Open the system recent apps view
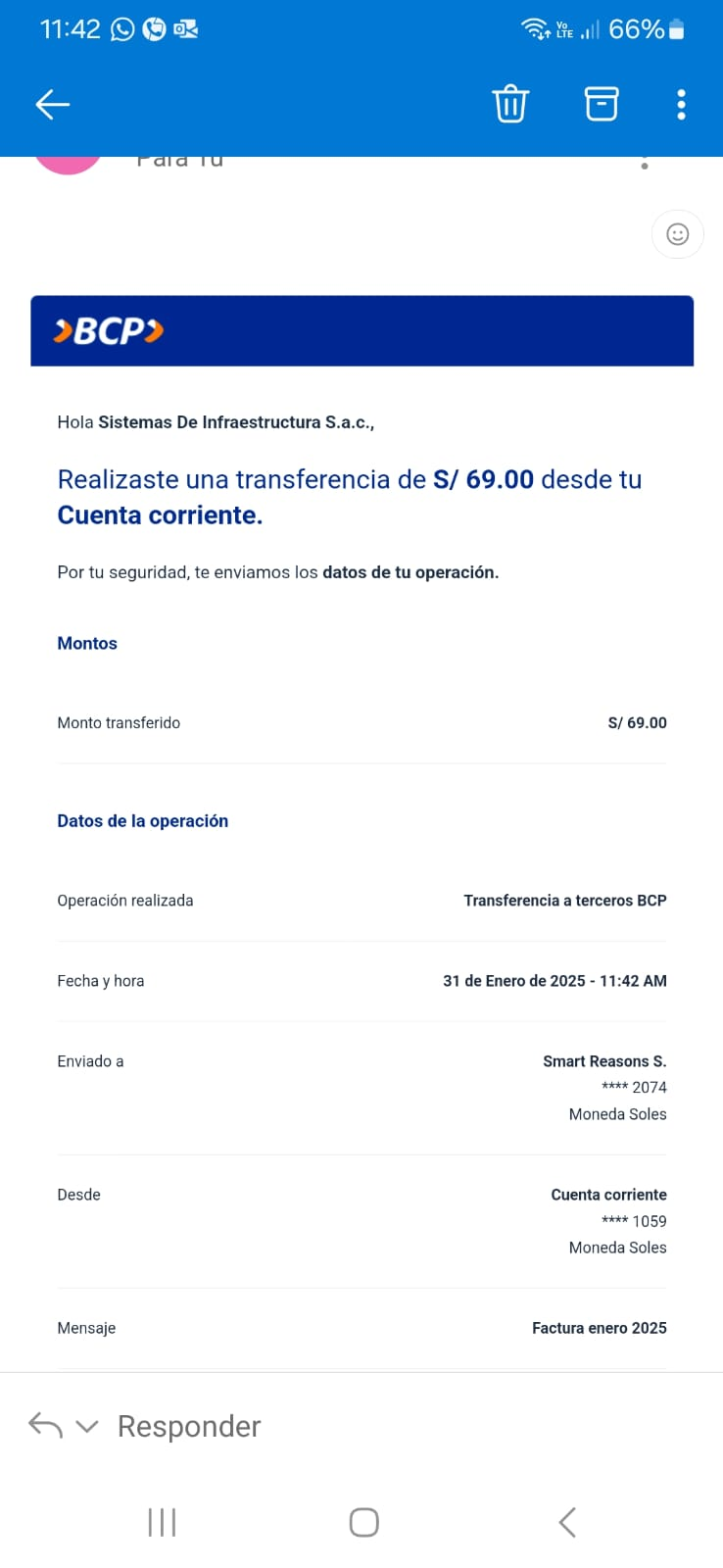 coord(162,1522)
